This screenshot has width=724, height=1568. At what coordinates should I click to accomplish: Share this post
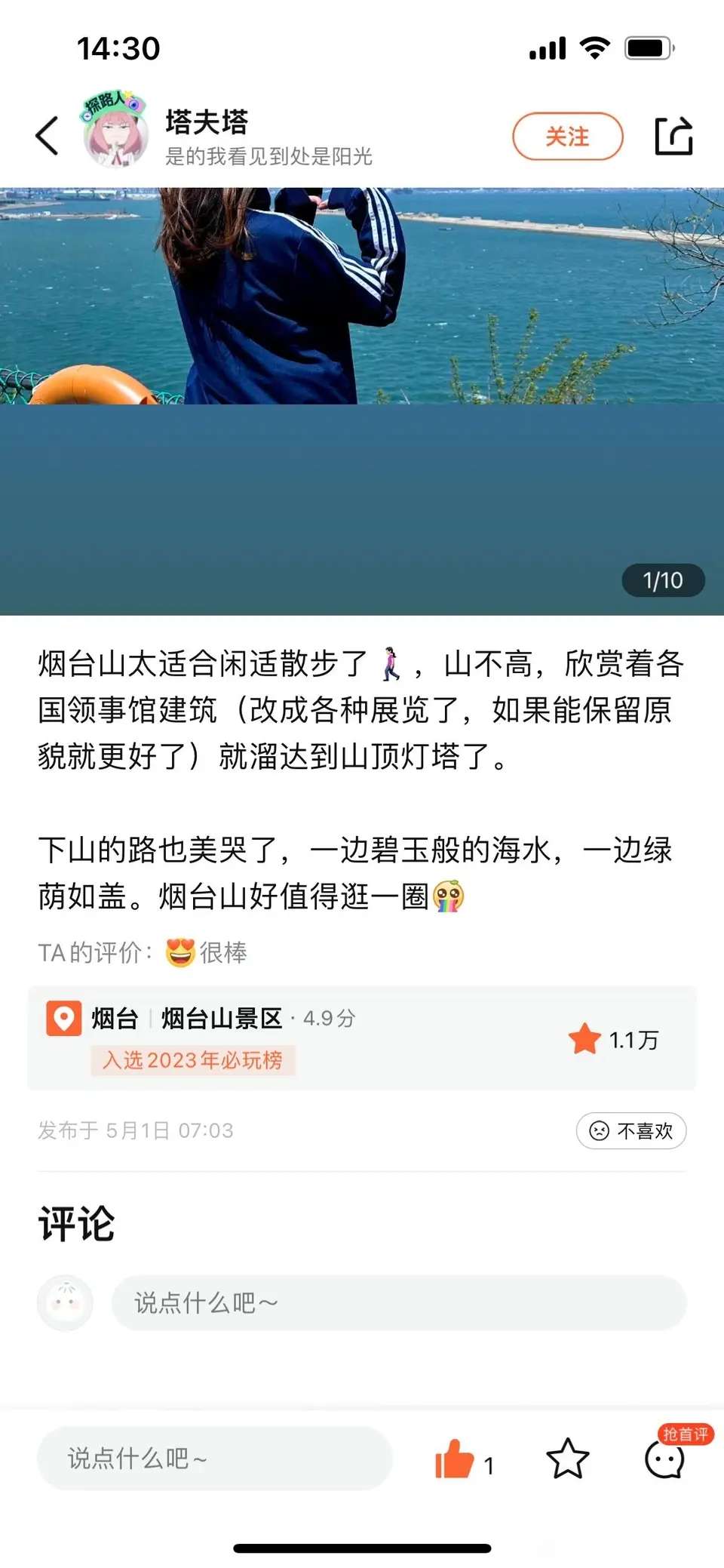[673, 137]
